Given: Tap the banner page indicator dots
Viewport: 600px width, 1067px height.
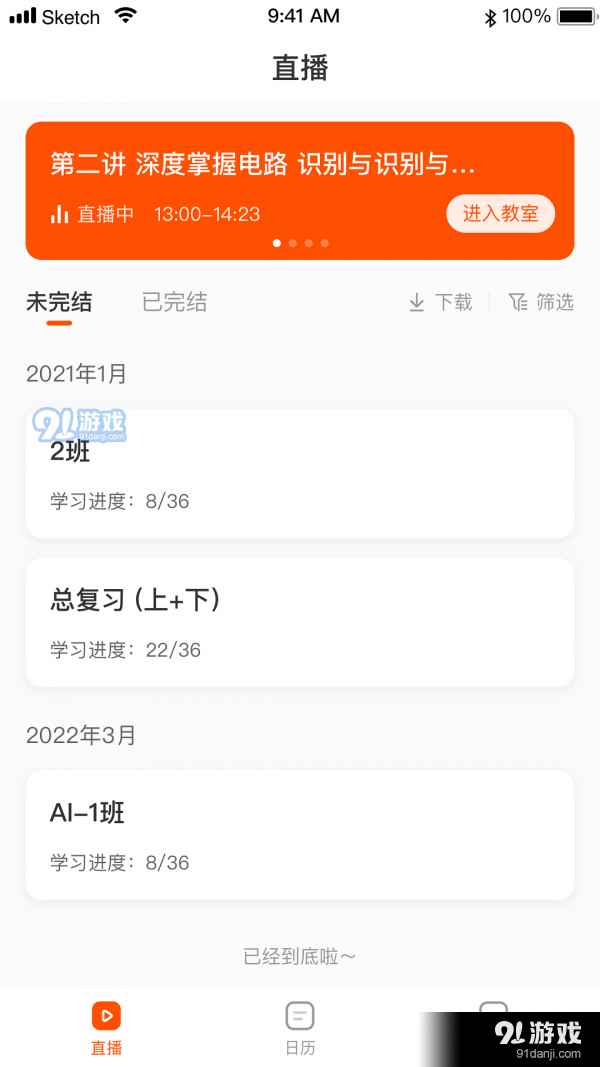Looking at the screenshot, I should tap(300, 243).
